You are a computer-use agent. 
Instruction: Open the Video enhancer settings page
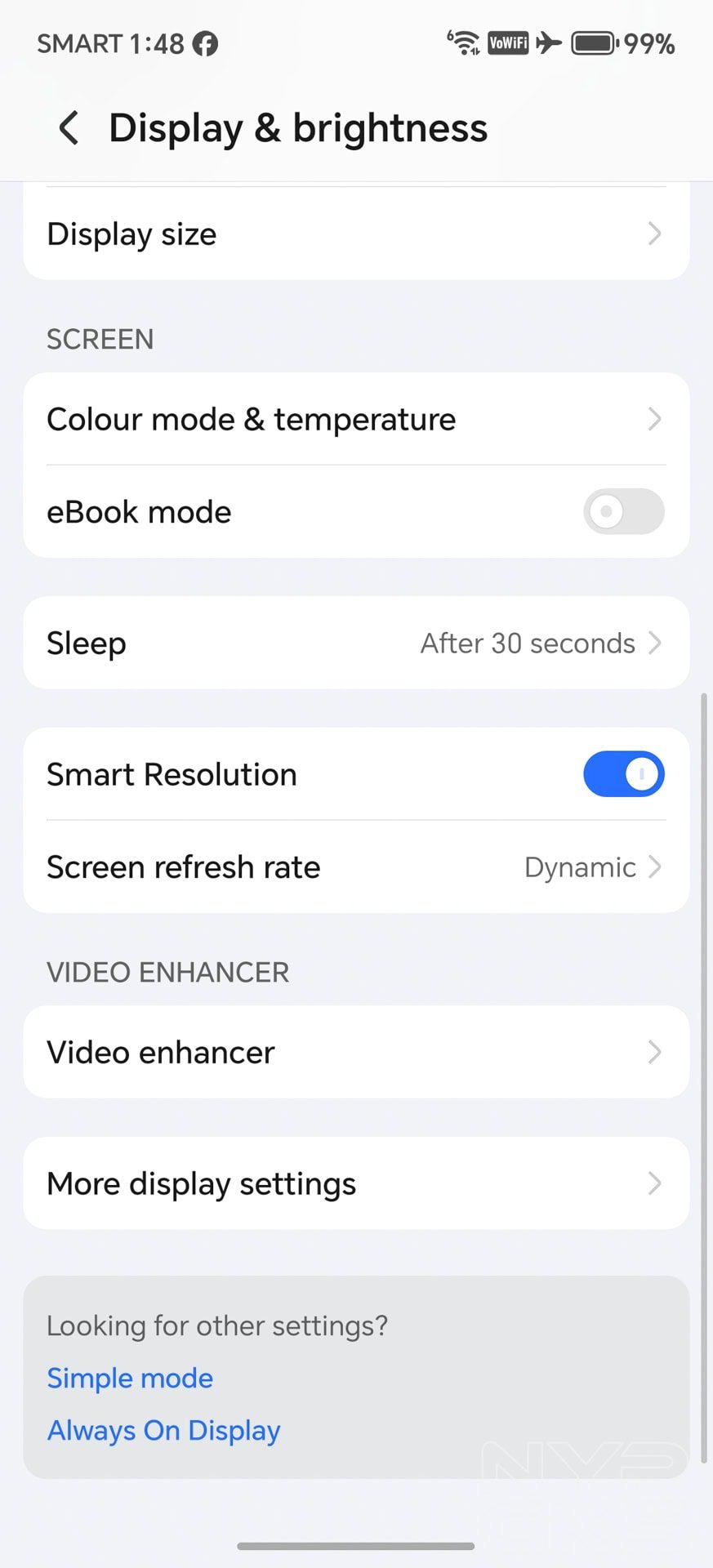(x=356, y=1052)
